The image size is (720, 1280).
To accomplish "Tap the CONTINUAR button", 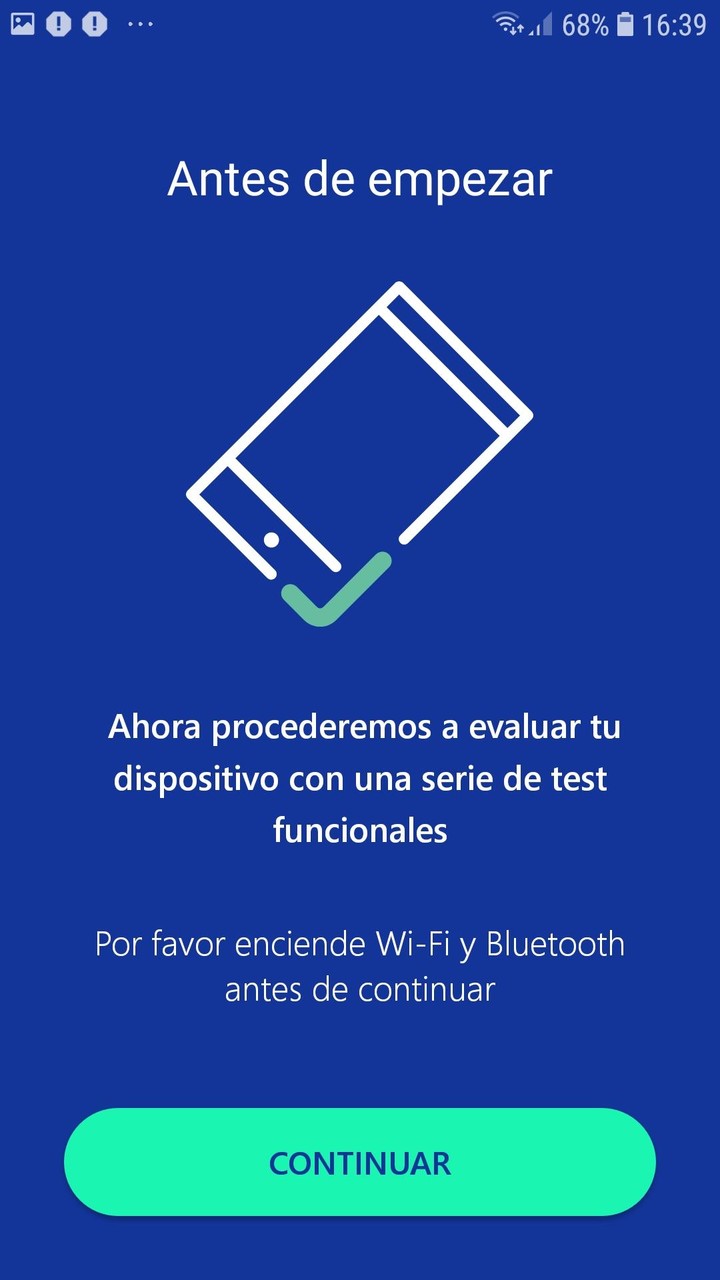I will coord(360,1162).
